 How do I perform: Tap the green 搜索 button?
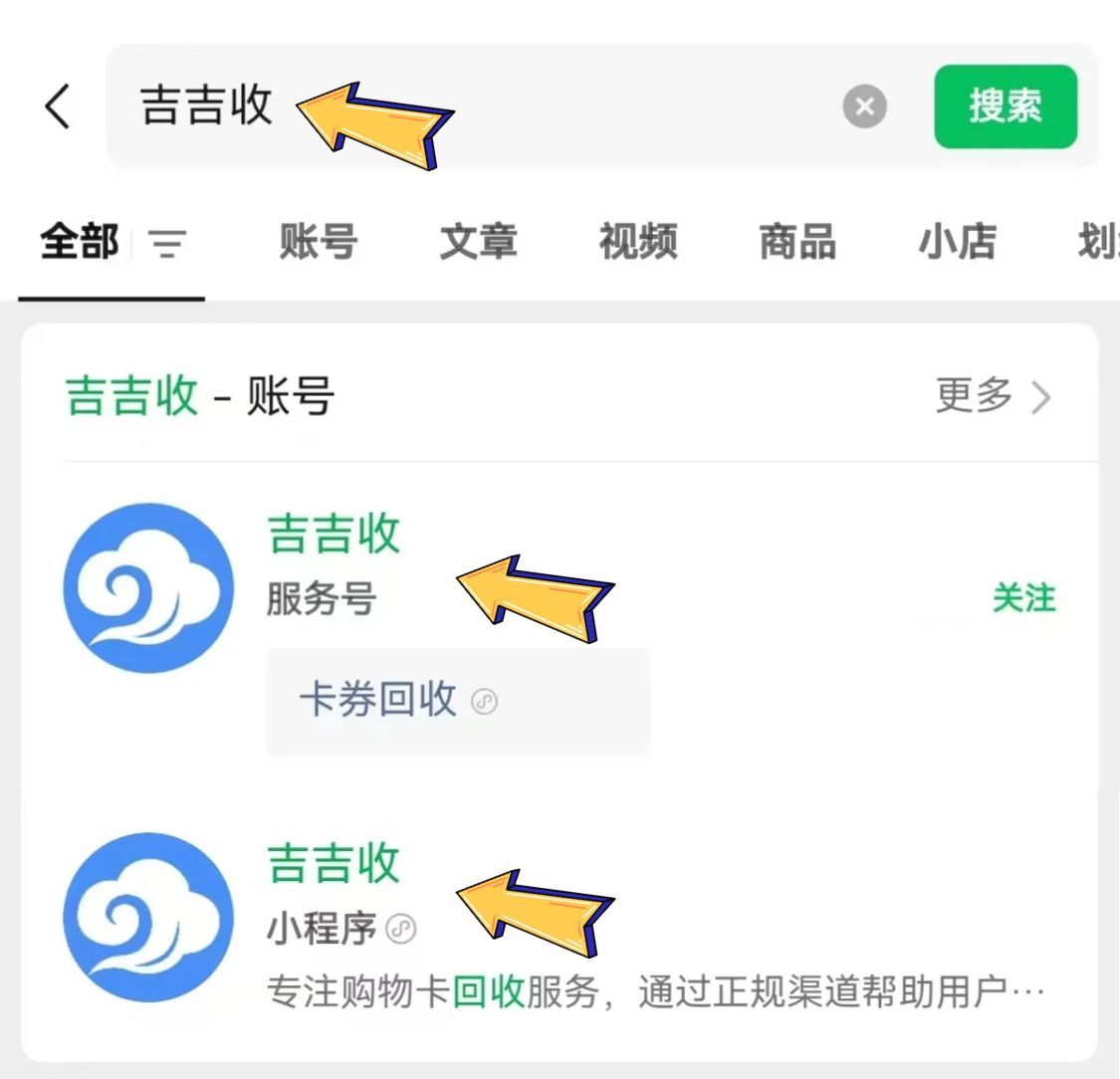coord(1006,107)
